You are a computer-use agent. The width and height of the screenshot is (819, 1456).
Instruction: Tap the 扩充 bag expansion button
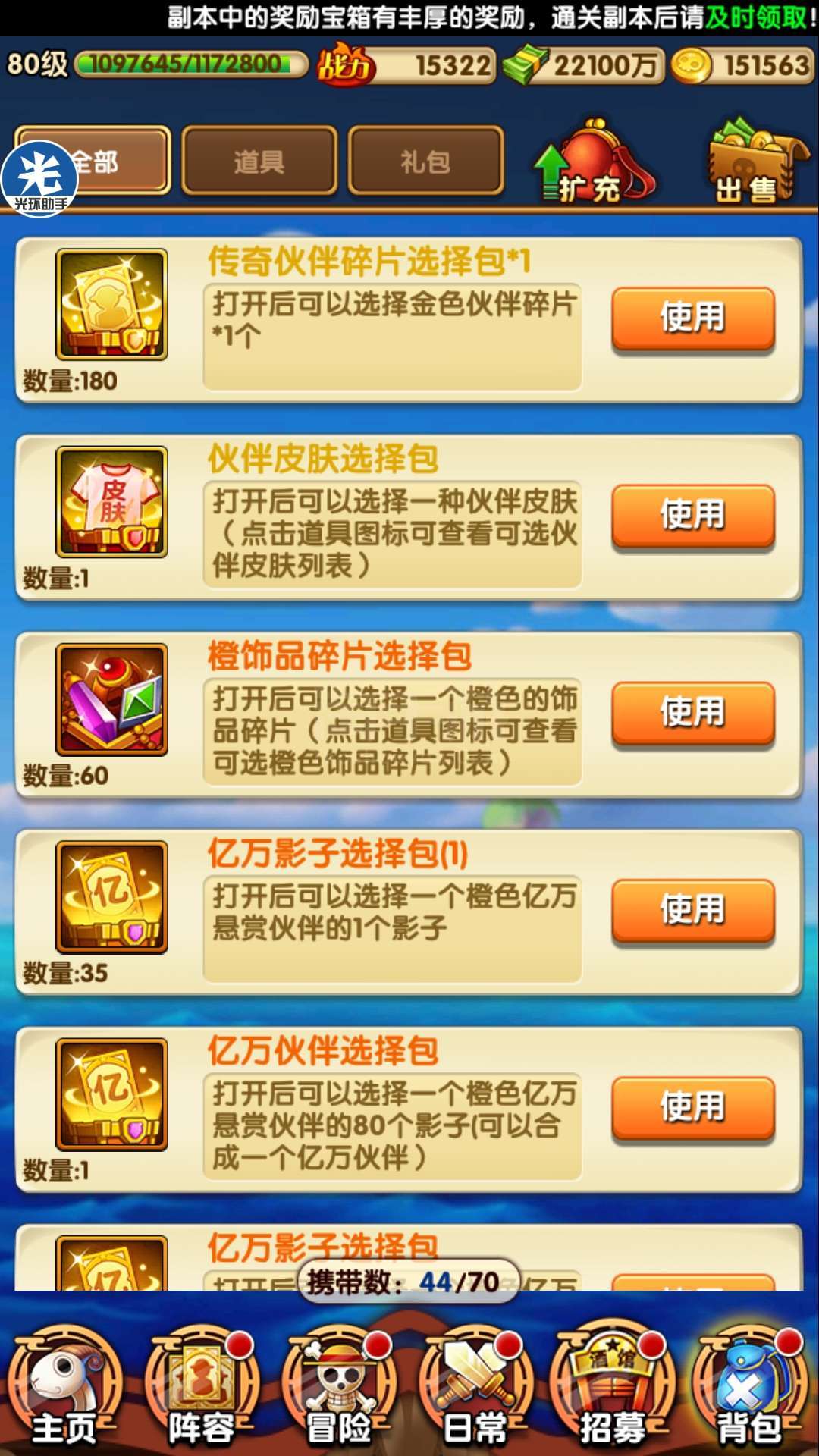click(594, 161)
